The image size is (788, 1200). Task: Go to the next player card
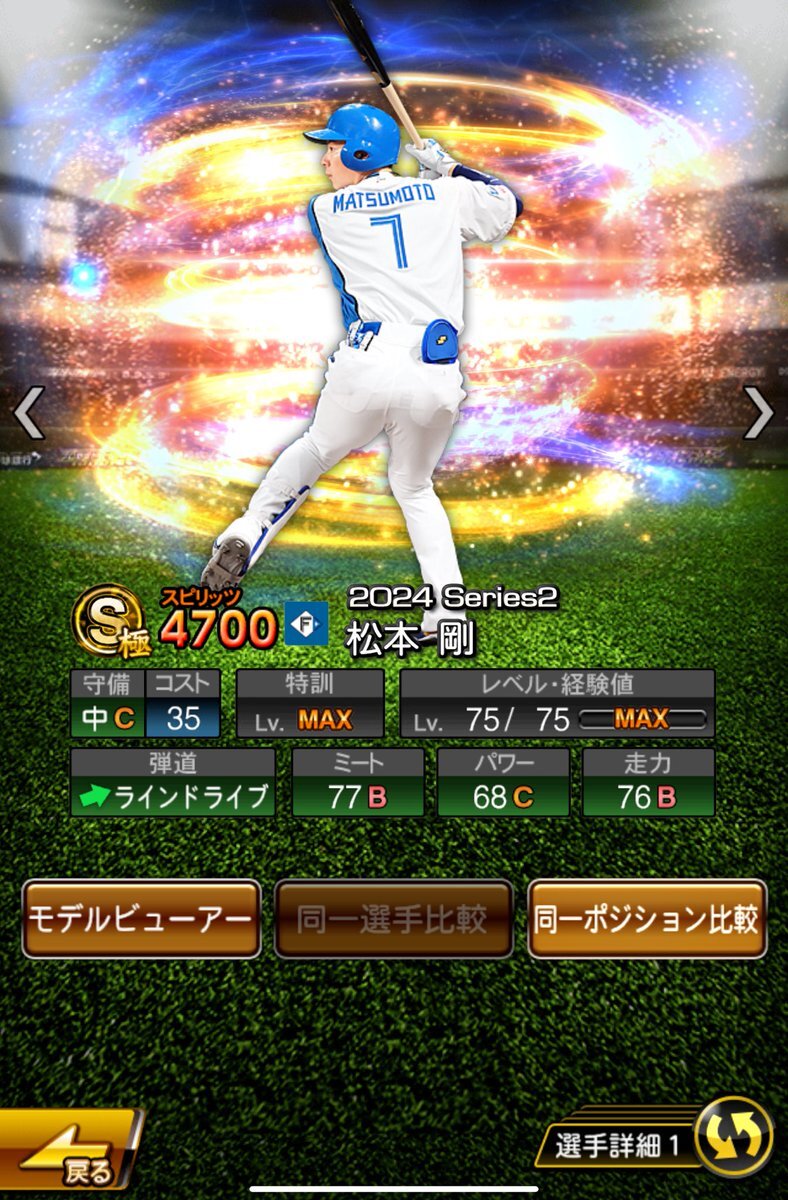(x=759, y=412)
